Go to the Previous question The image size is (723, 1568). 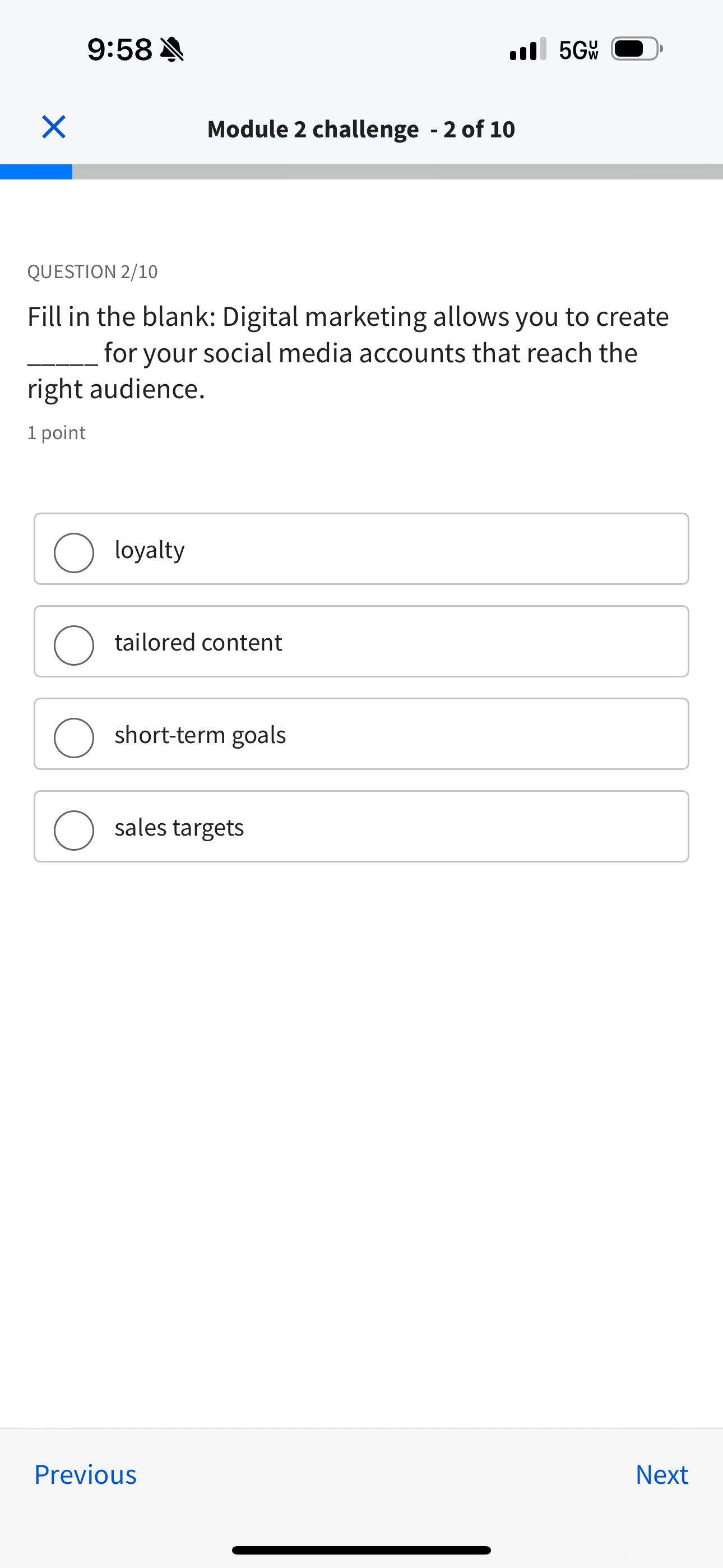85,1475
